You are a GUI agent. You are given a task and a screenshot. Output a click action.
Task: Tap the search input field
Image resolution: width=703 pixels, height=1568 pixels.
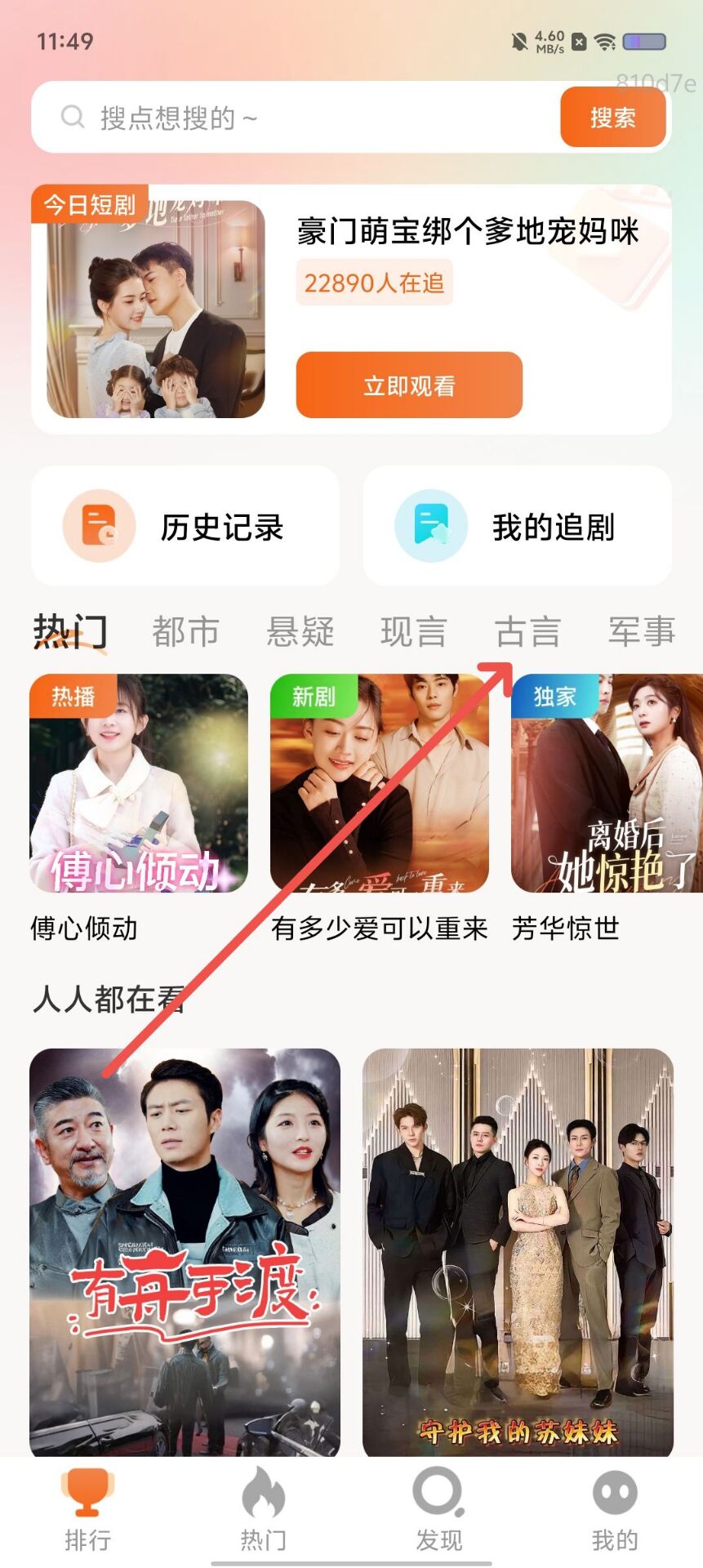pyautogui.click(x=294, y=118)
